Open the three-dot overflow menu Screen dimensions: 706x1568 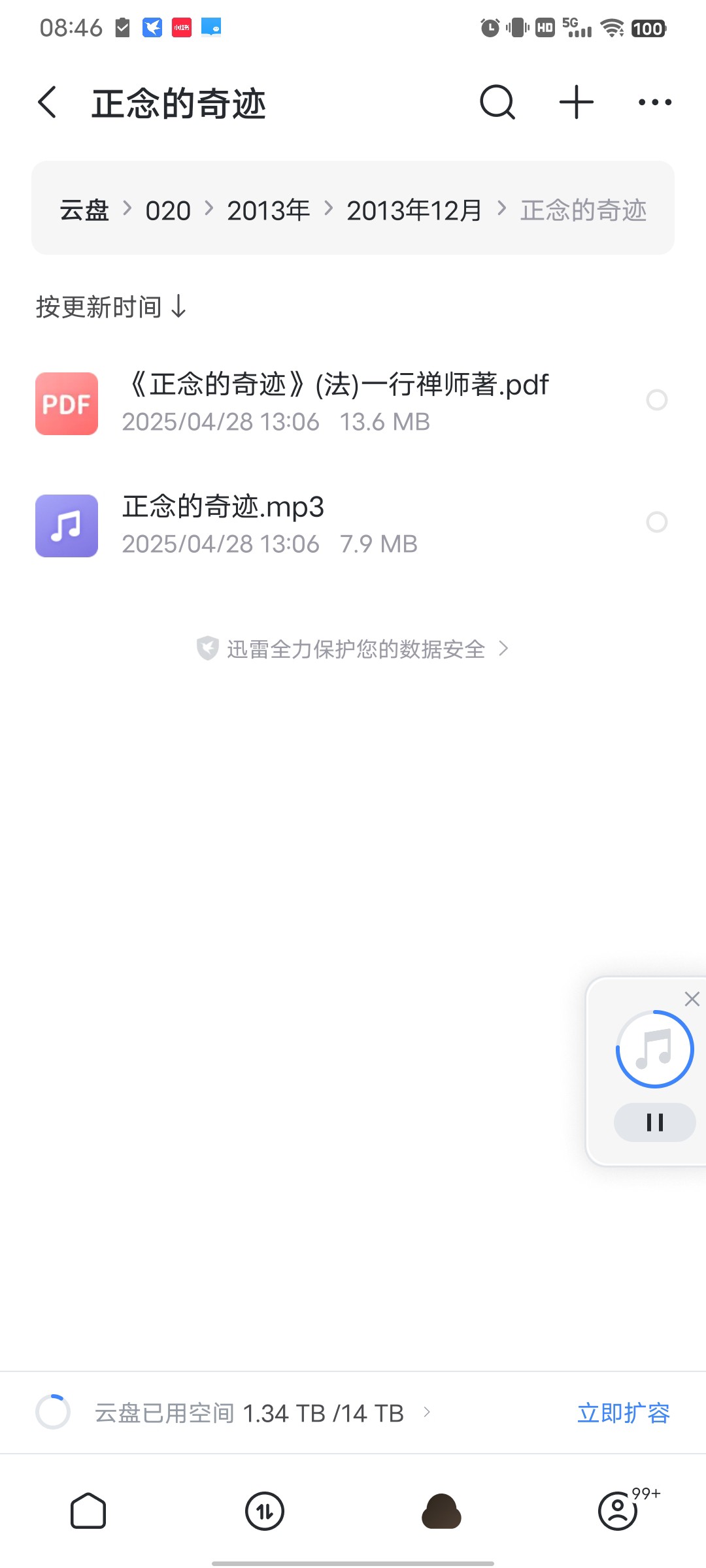(655, 103)
